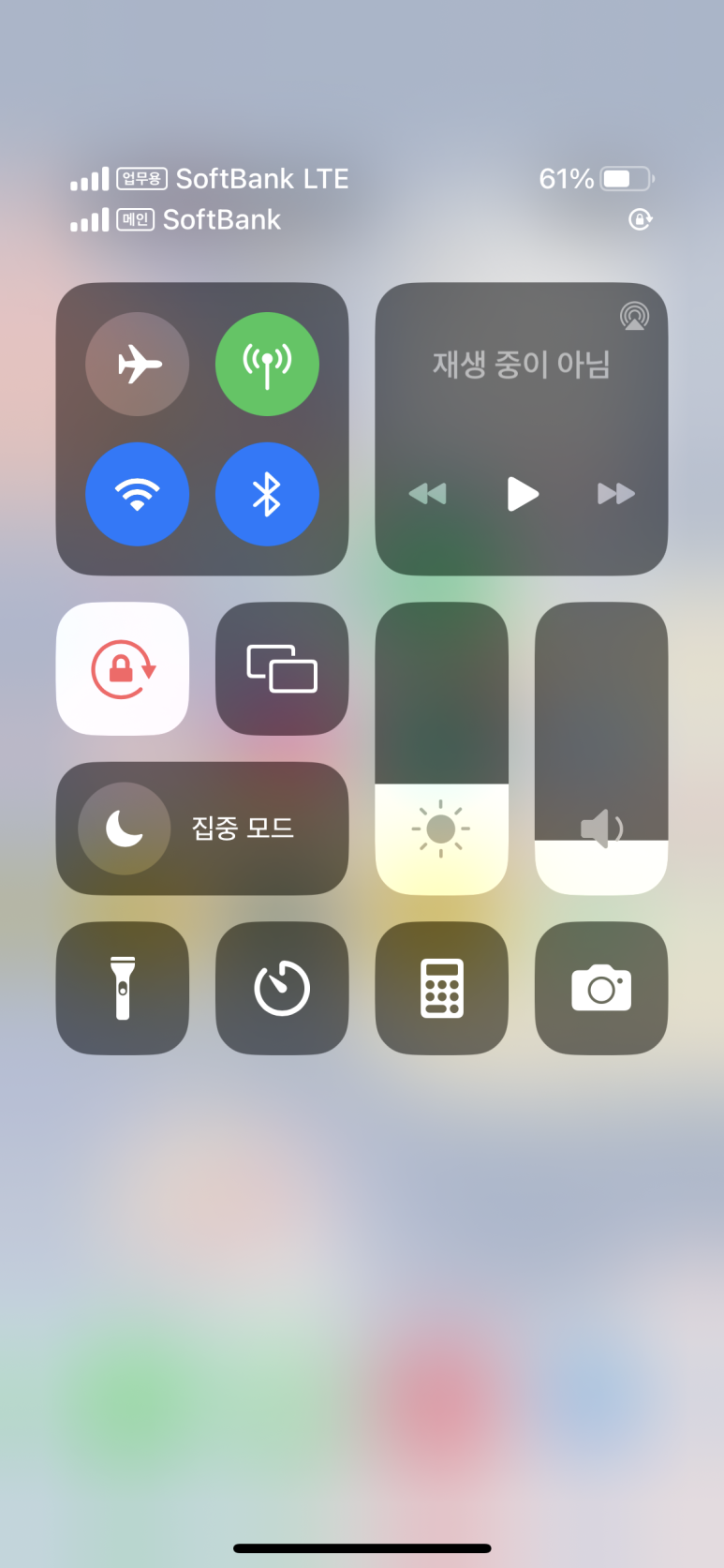
Task: Disable the Wi-Fi toggle
Action: [x=138, y=494]
